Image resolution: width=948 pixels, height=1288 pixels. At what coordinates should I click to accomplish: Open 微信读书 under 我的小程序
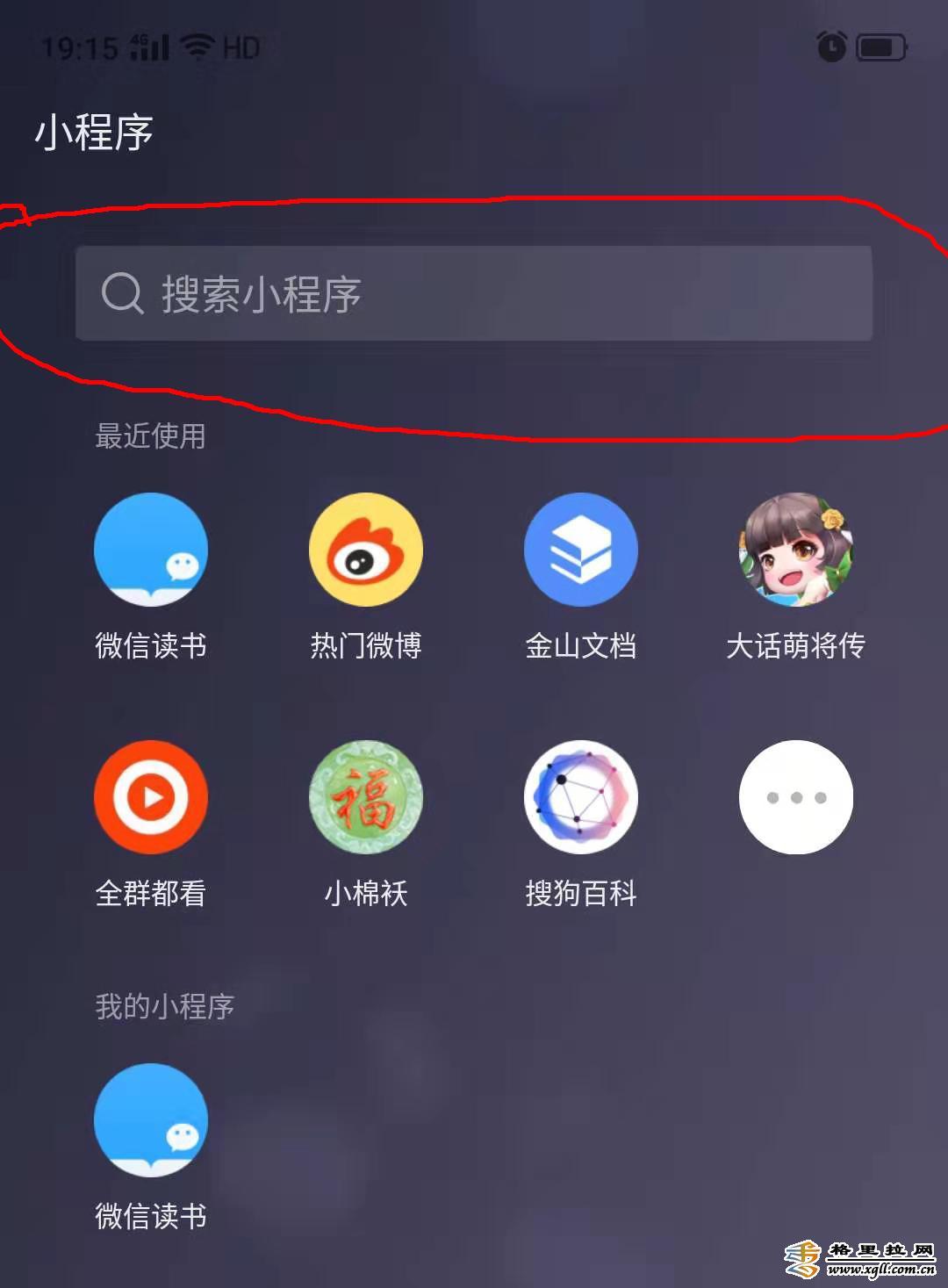click(x=151, y=1120)
